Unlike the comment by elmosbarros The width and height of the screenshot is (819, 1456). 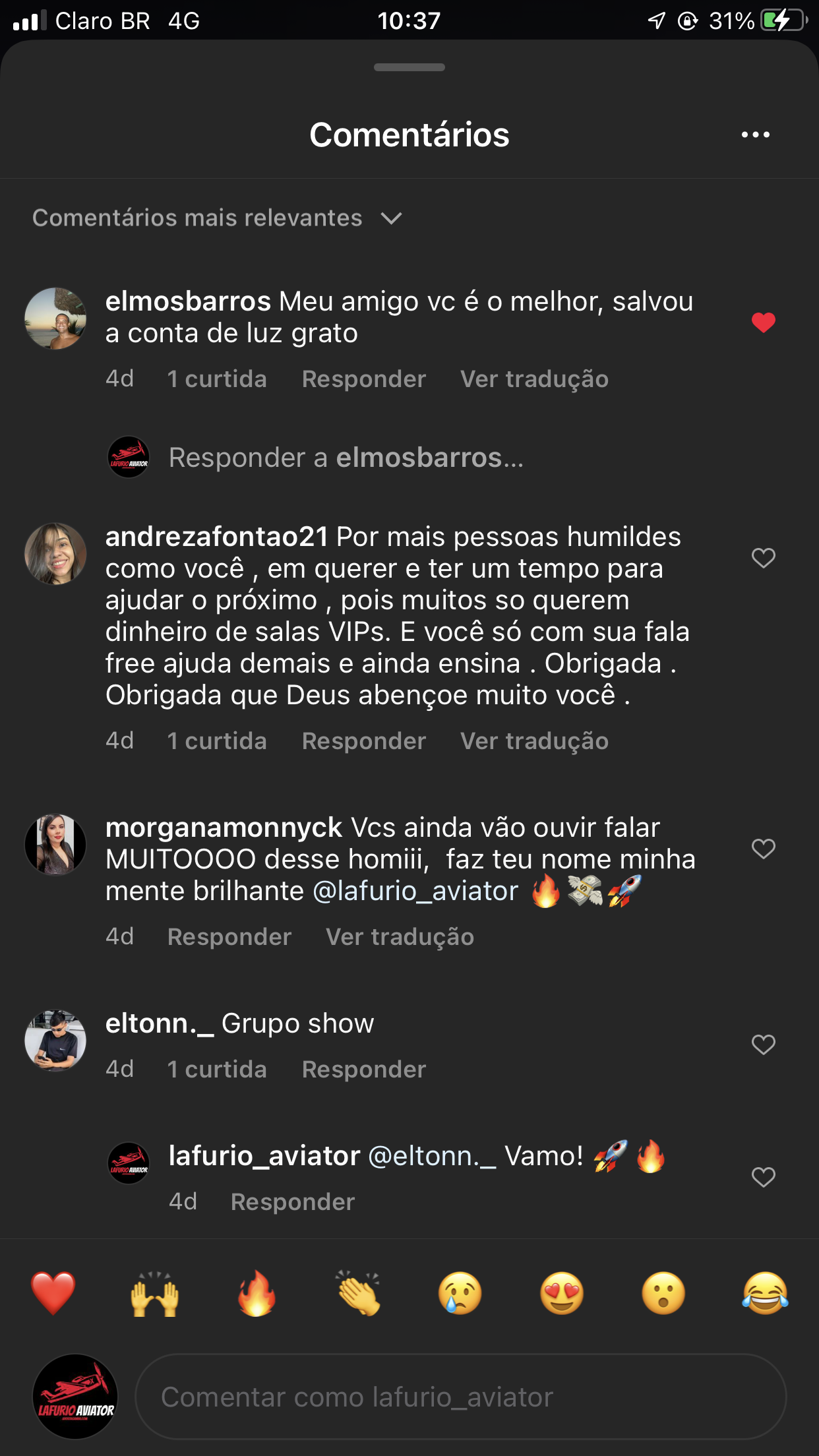coord(763,322)
